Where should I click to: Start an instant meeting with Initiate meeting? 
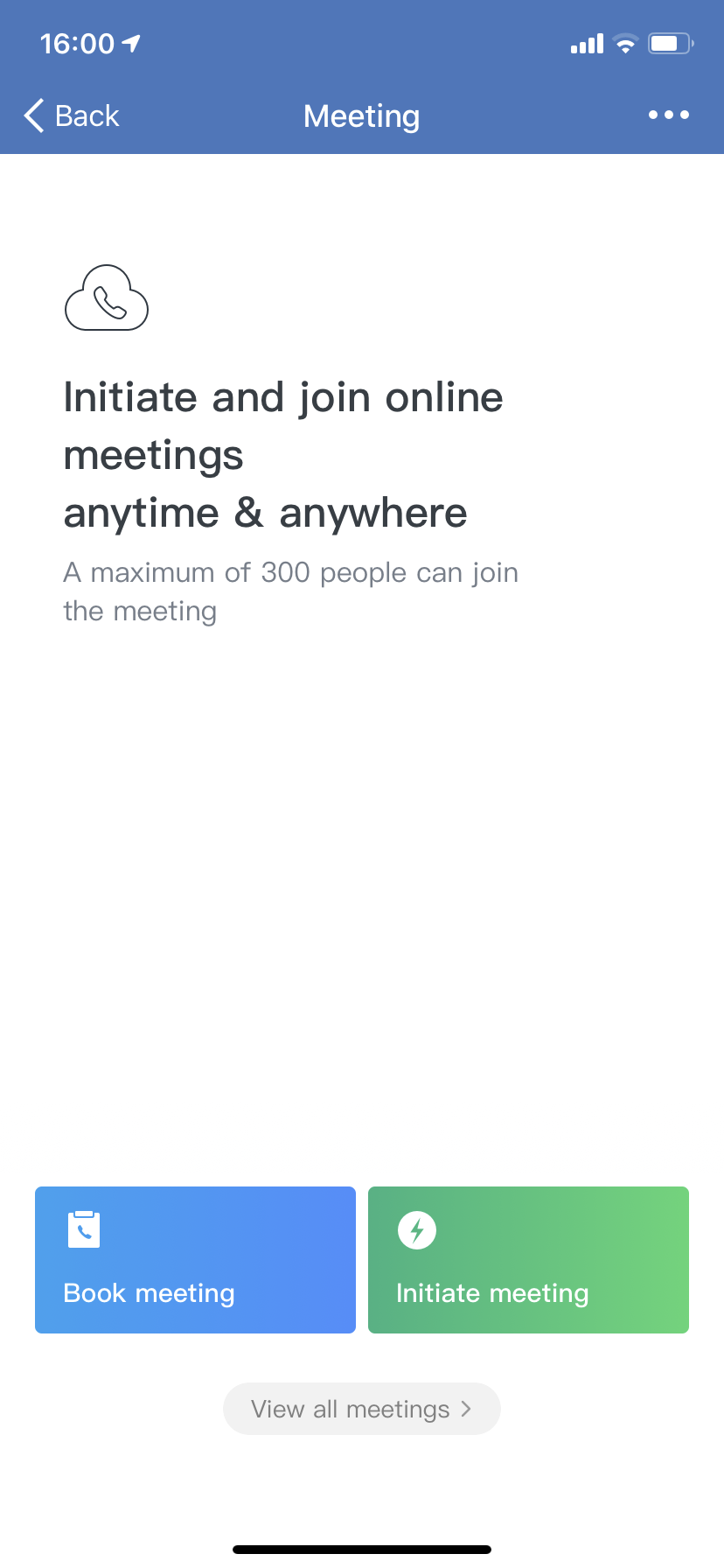tap(528, 1260)
